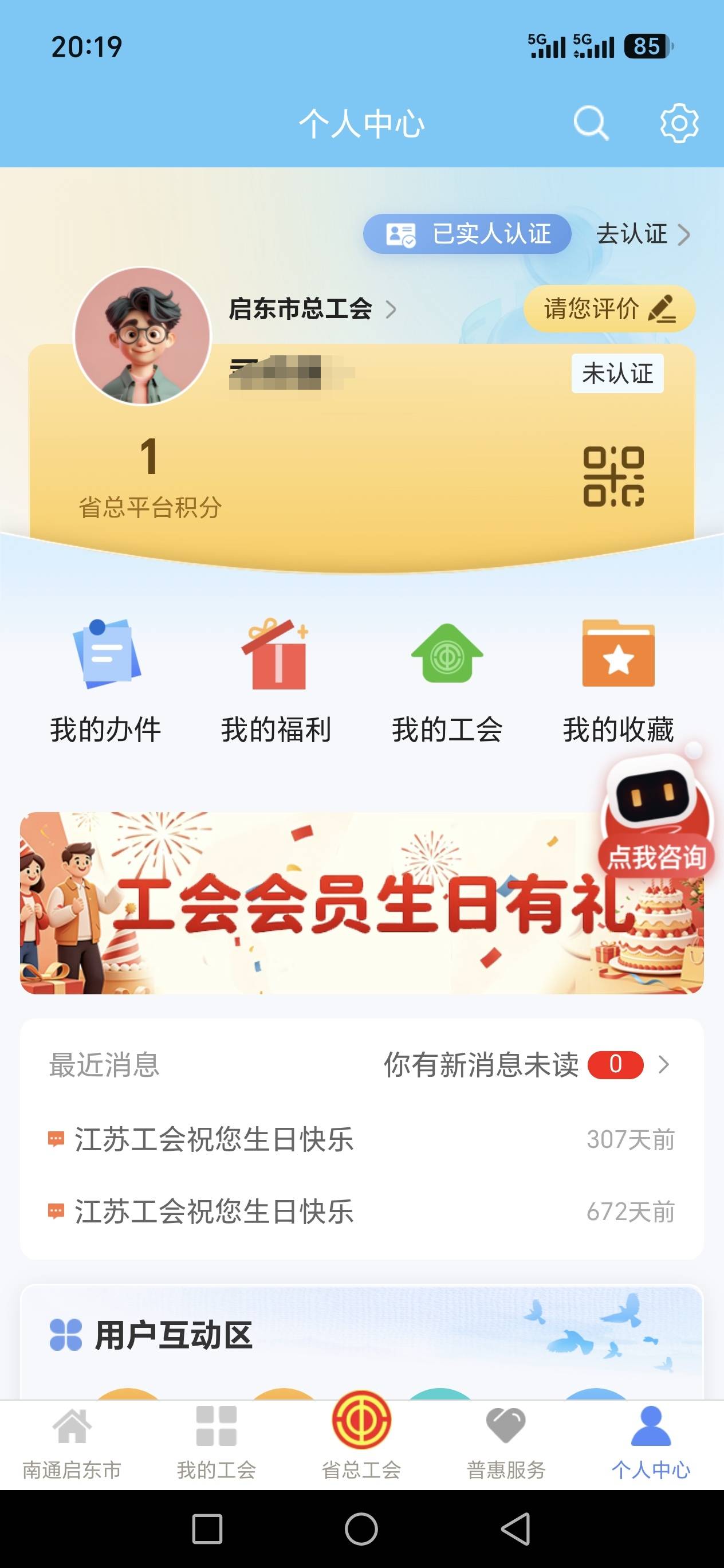The height and width of the screenshot is (1568, 724).
Task: Tap the profile avatar picture
Action: [x=141, y=336]
